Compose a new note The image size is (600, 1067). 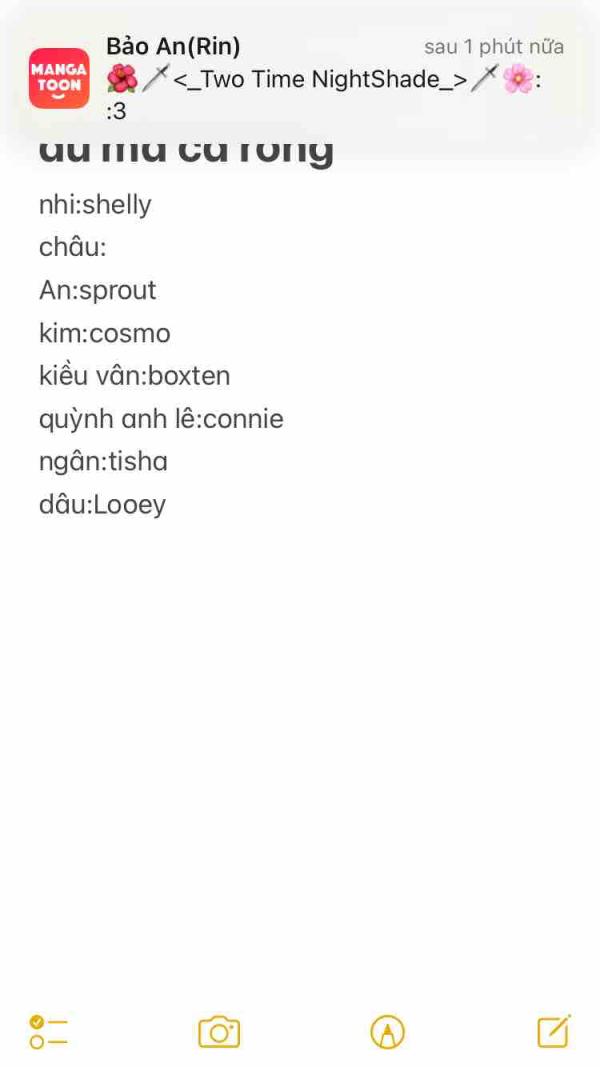553,1030
